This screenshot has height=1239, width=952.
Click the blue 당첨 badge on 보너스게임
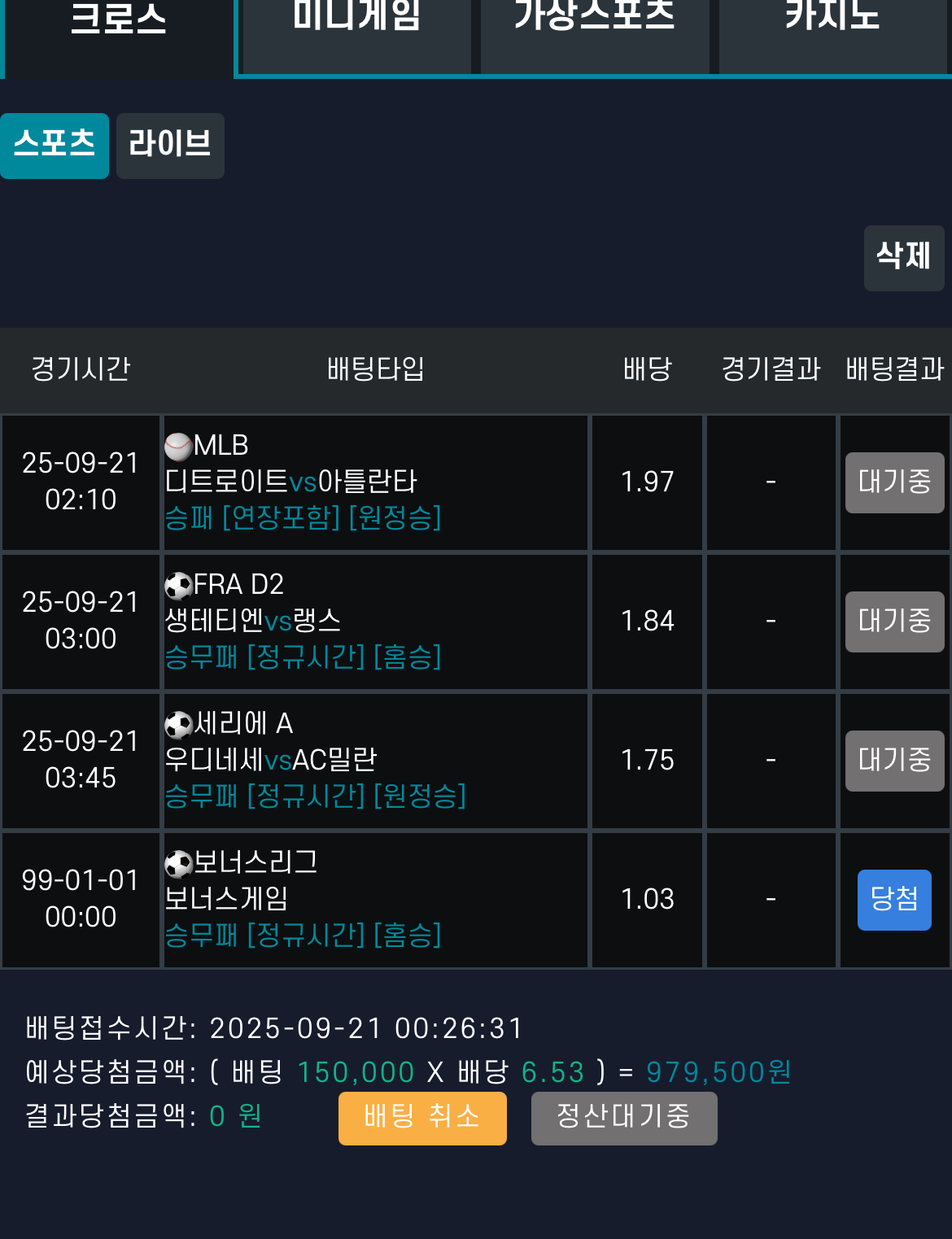[x=894, y=899]
